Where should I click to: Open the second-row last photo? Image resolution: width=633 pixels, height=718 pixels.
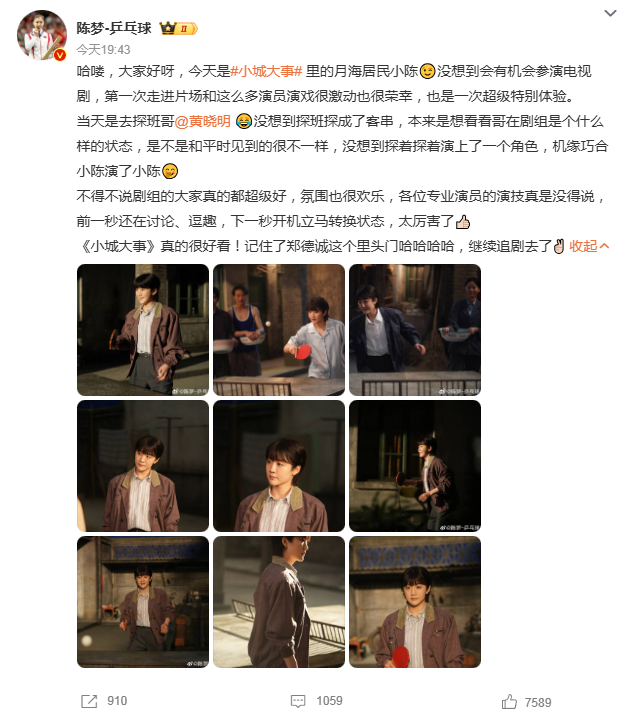(415, 466)
